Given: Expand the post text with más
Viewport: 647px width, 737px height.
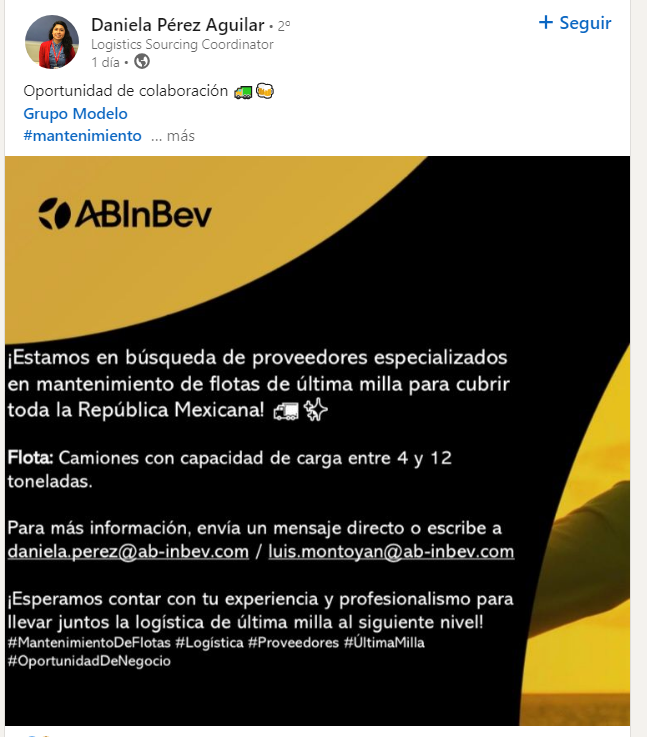Looking at the screenshot, I should (x=180, y=136).
